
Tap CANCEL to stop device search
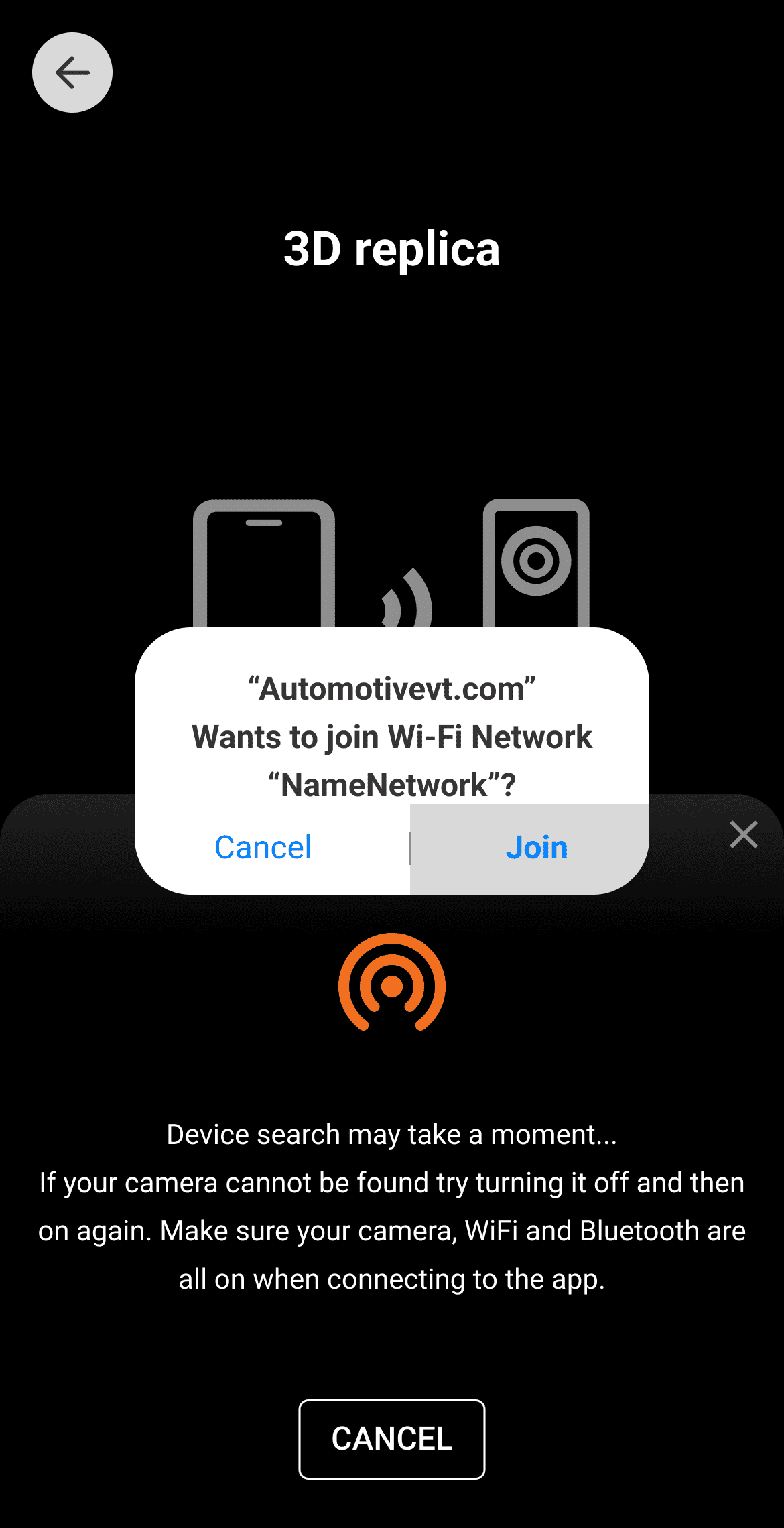click(x=392, y=1439)
